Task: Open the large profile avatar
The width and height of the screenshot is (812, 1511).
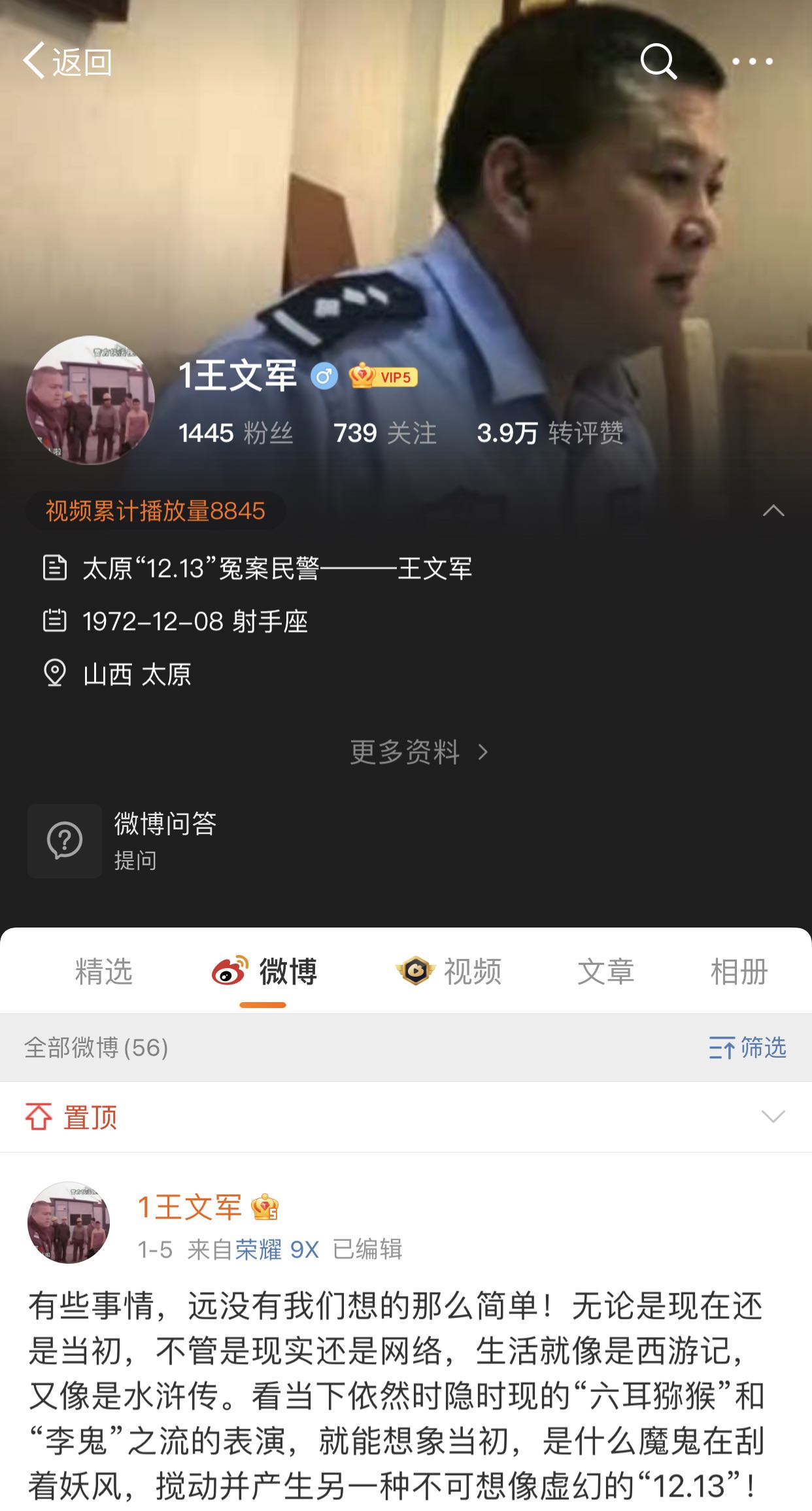Action: pos(90,400)
